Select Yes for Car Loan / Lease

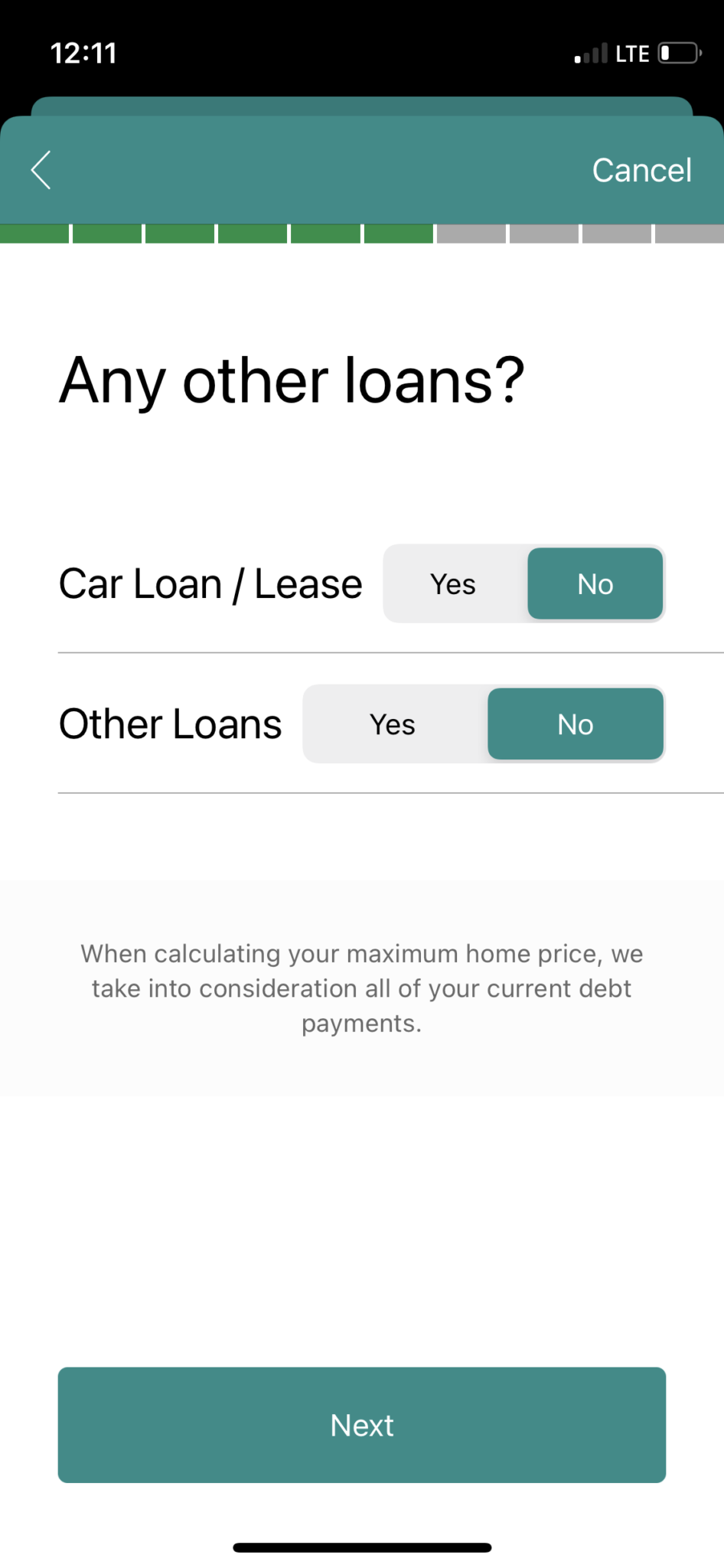point(454,584)
